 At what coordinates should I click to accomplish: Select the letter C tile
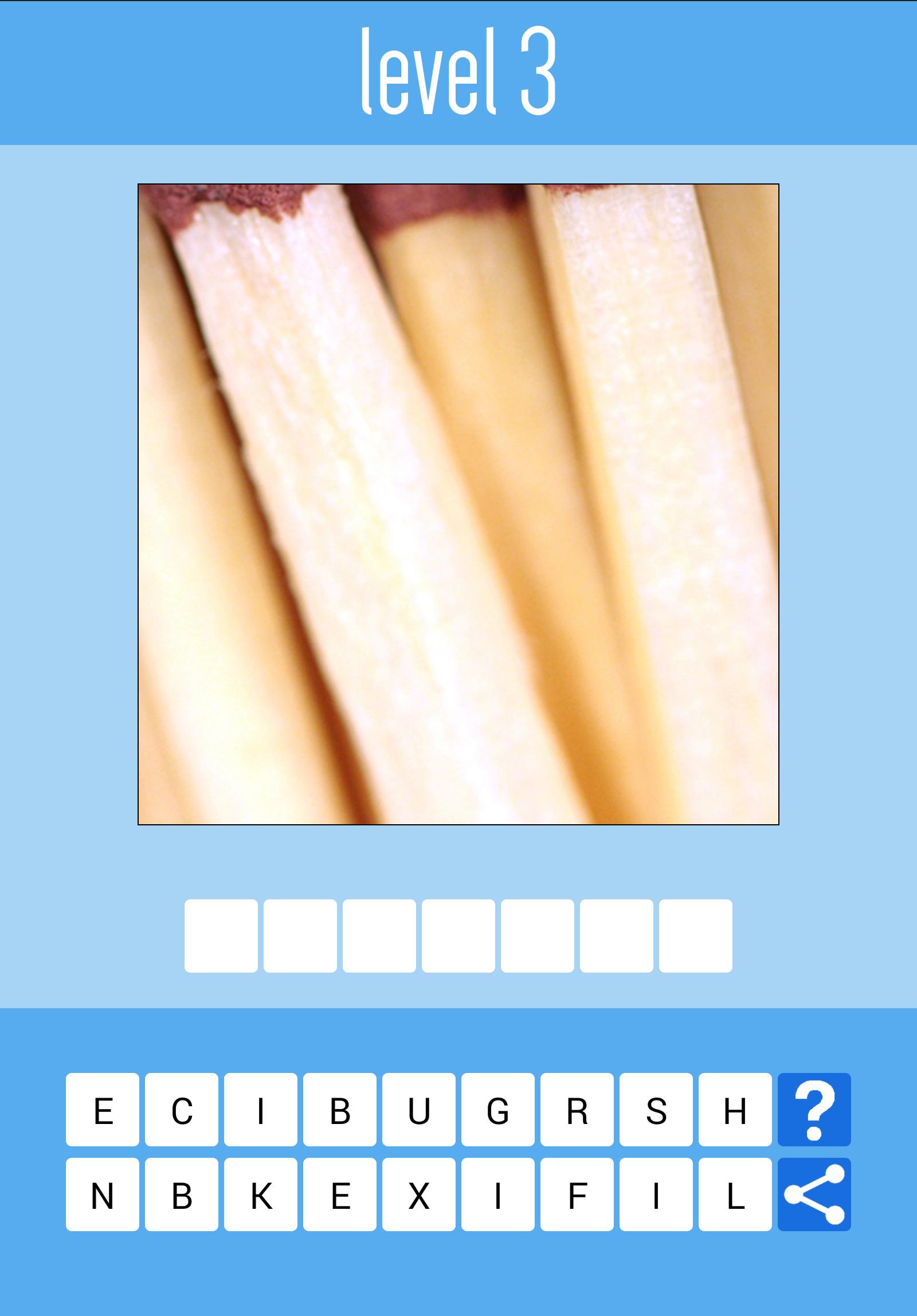(x=181, y=1110)
